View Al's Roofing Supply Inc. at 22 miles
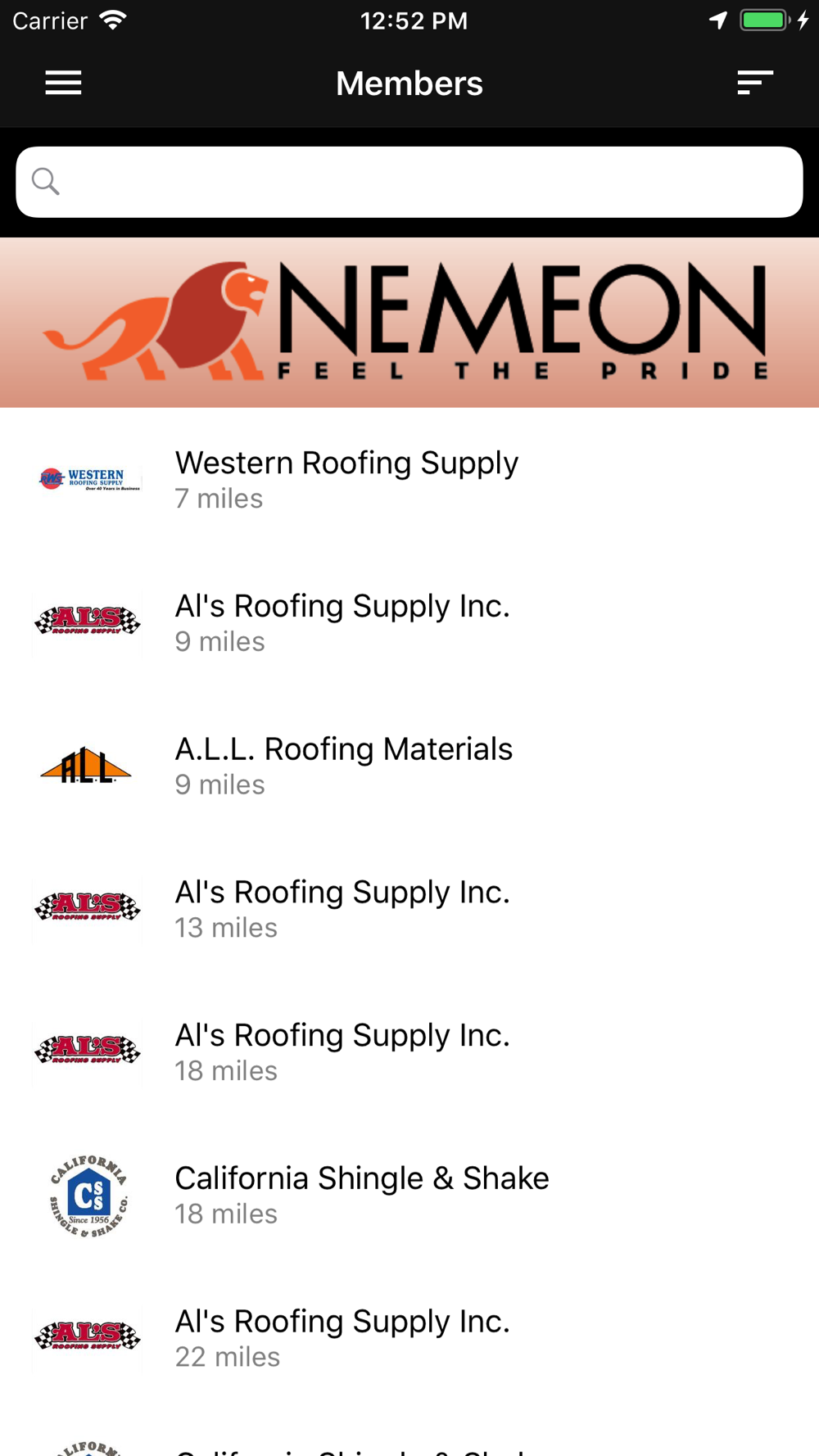Screen dimensions: 819x1456 (409, 1337)
